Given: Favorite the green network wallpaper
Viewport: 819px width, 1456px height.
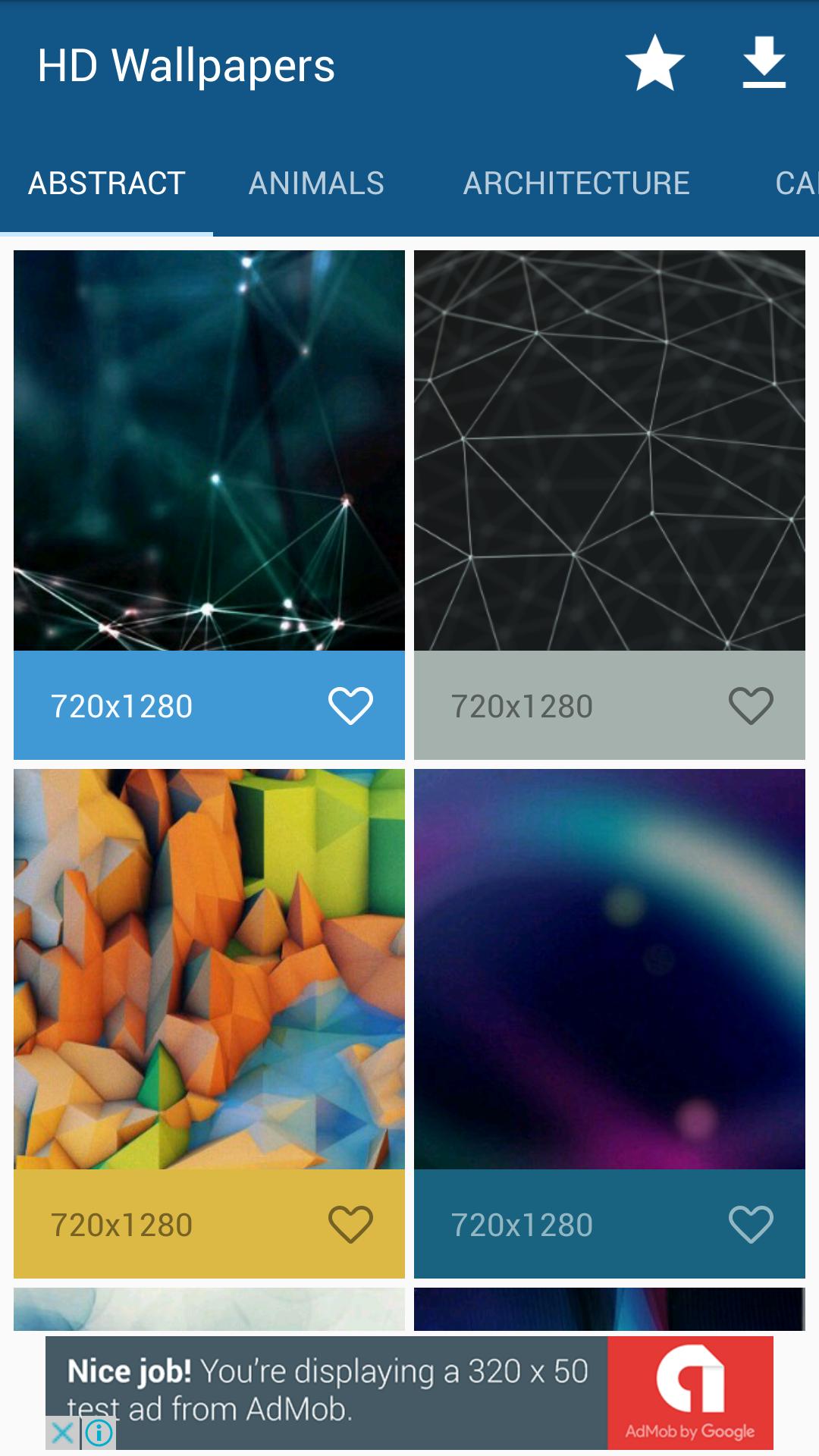Looking at the screenshot, I should pyautogui.click(x=351, y=708).
